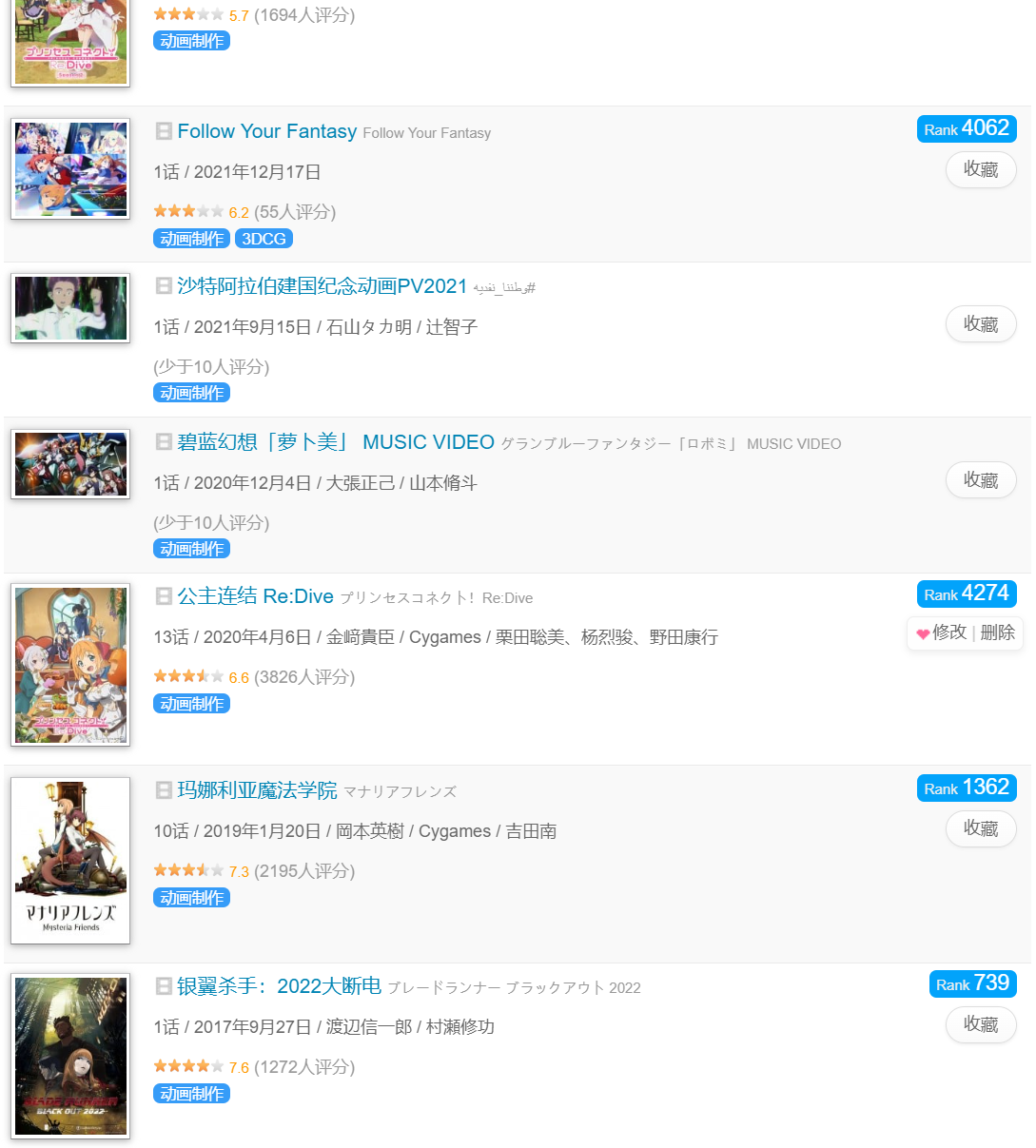
Task: Click the 玛娜利亚魔法学院 cover thumbnail
Action: click(x=69, y=859)
